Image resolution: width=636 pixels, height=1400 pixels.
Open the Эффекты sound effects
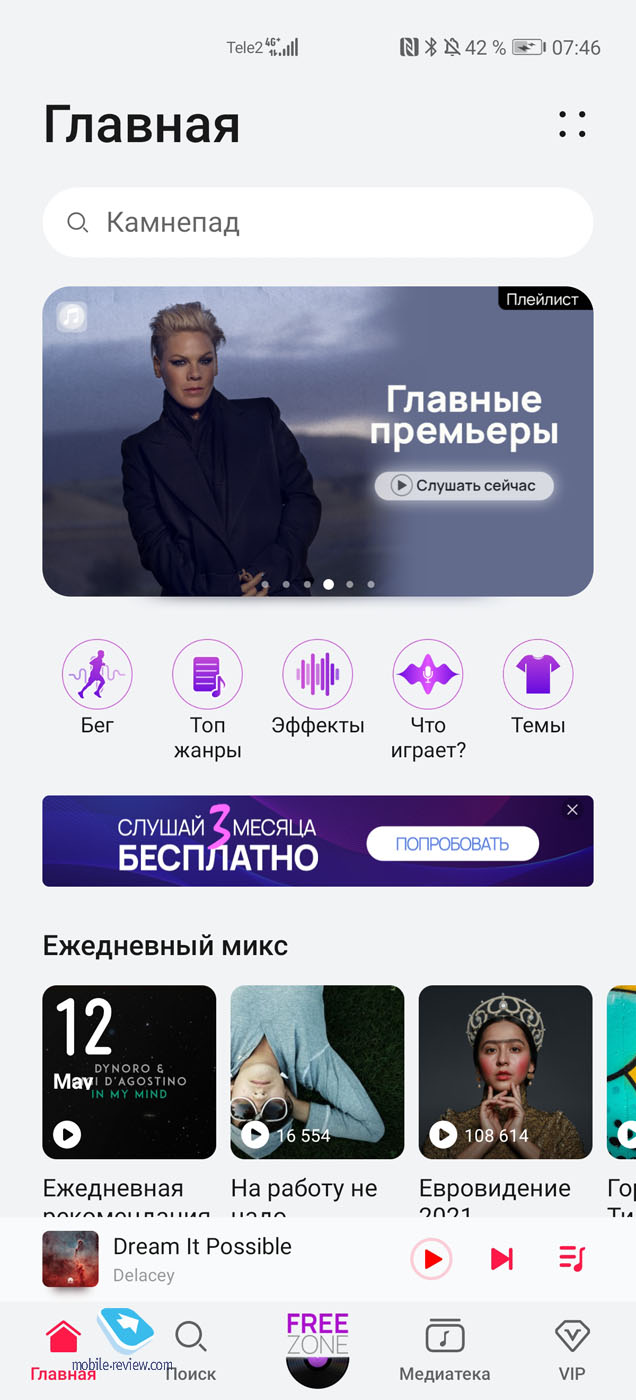click(318, 675)
